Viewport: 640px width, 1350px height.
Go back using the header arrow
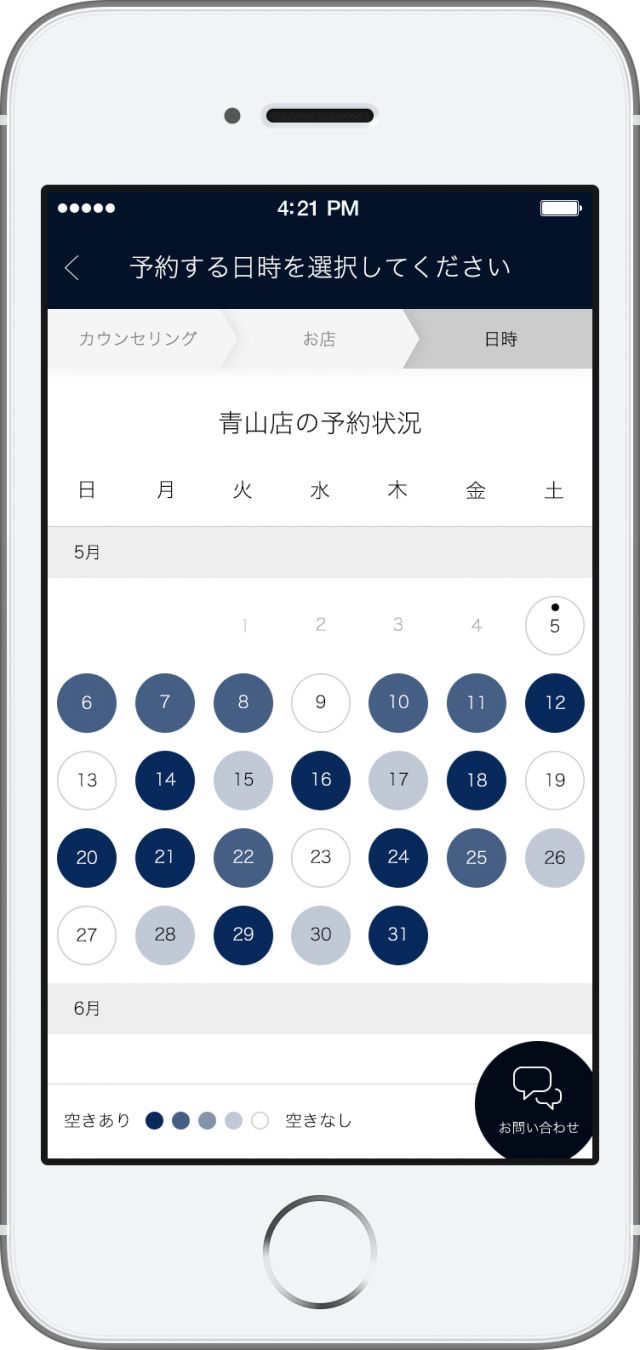pyautogui.click(x=72, y=267)
